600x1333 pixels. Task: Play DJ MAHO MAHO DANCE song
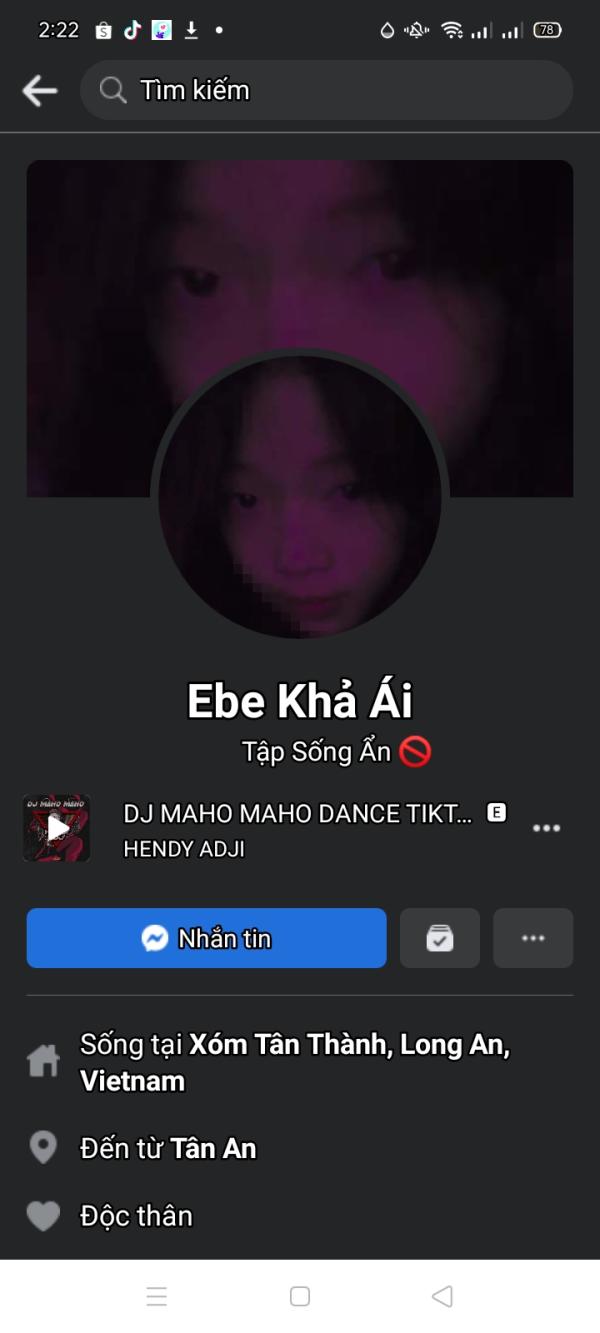[57, 828]
